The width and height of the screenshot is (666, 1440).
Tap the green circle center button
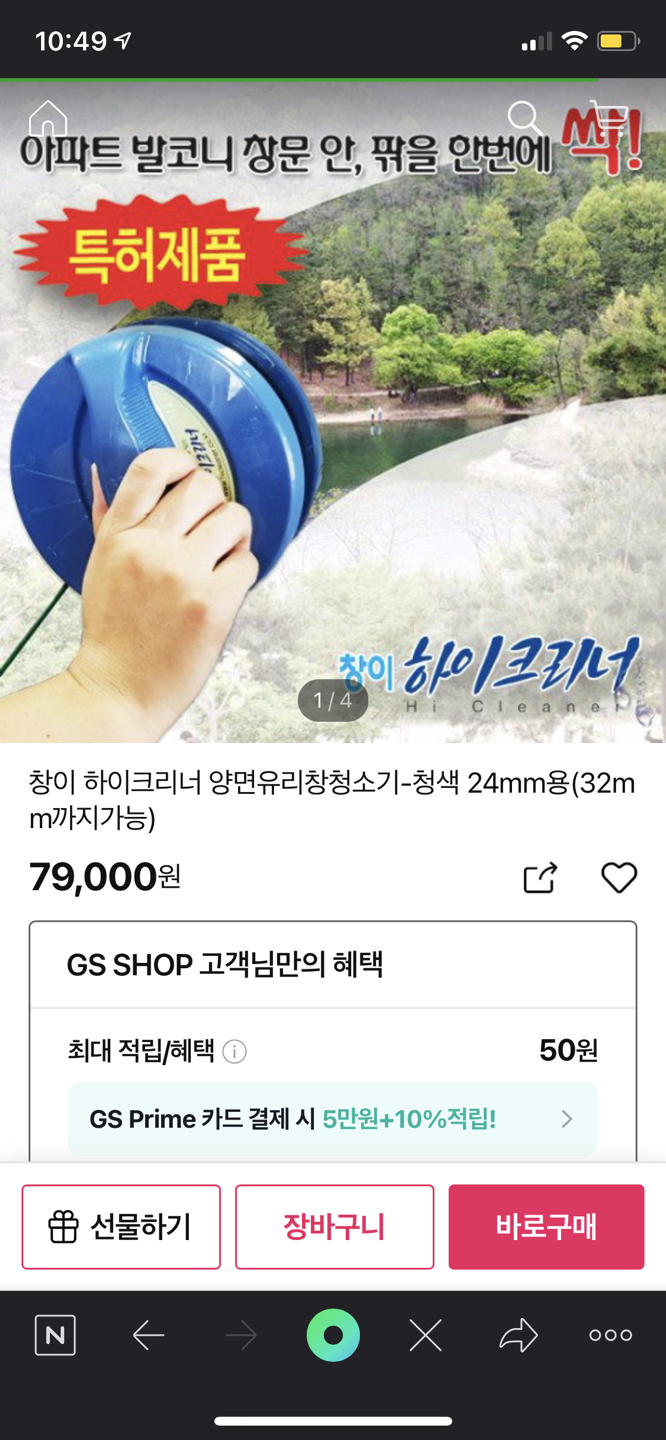333,1335
